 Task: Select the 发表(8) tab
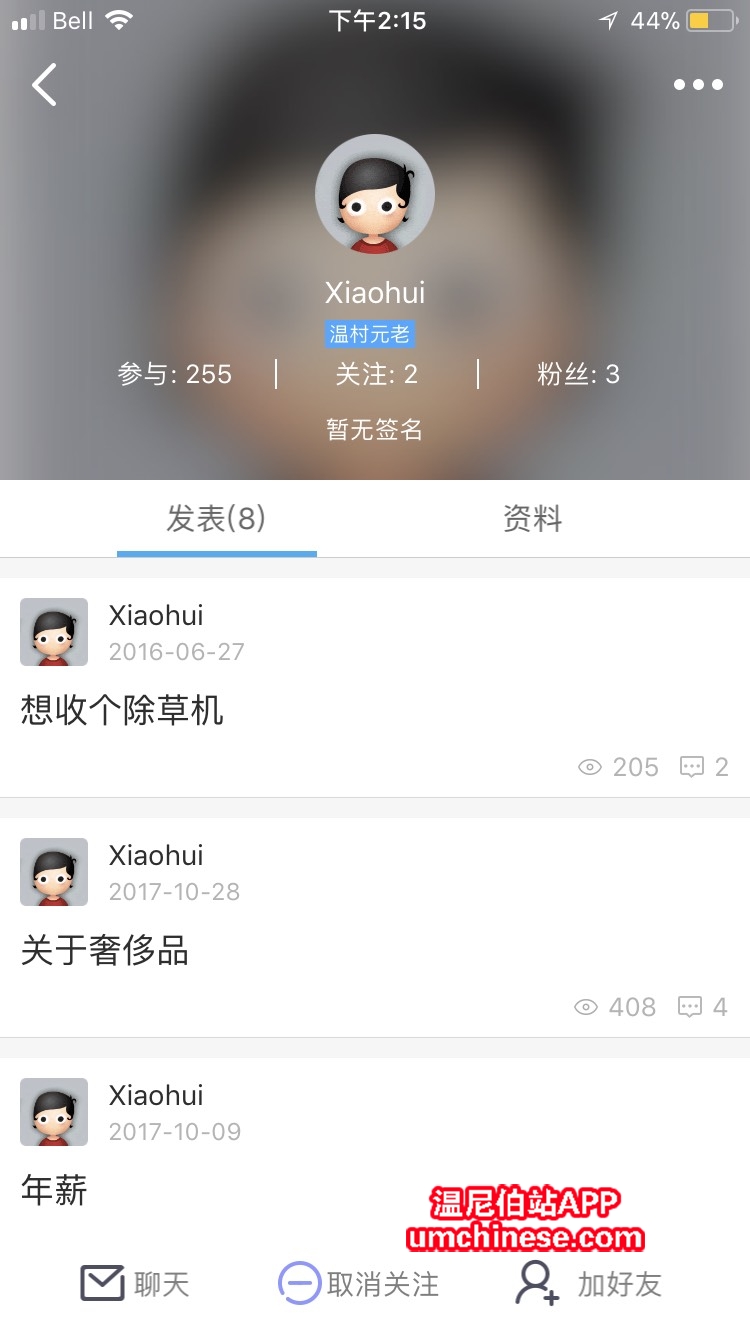[216, 519]
